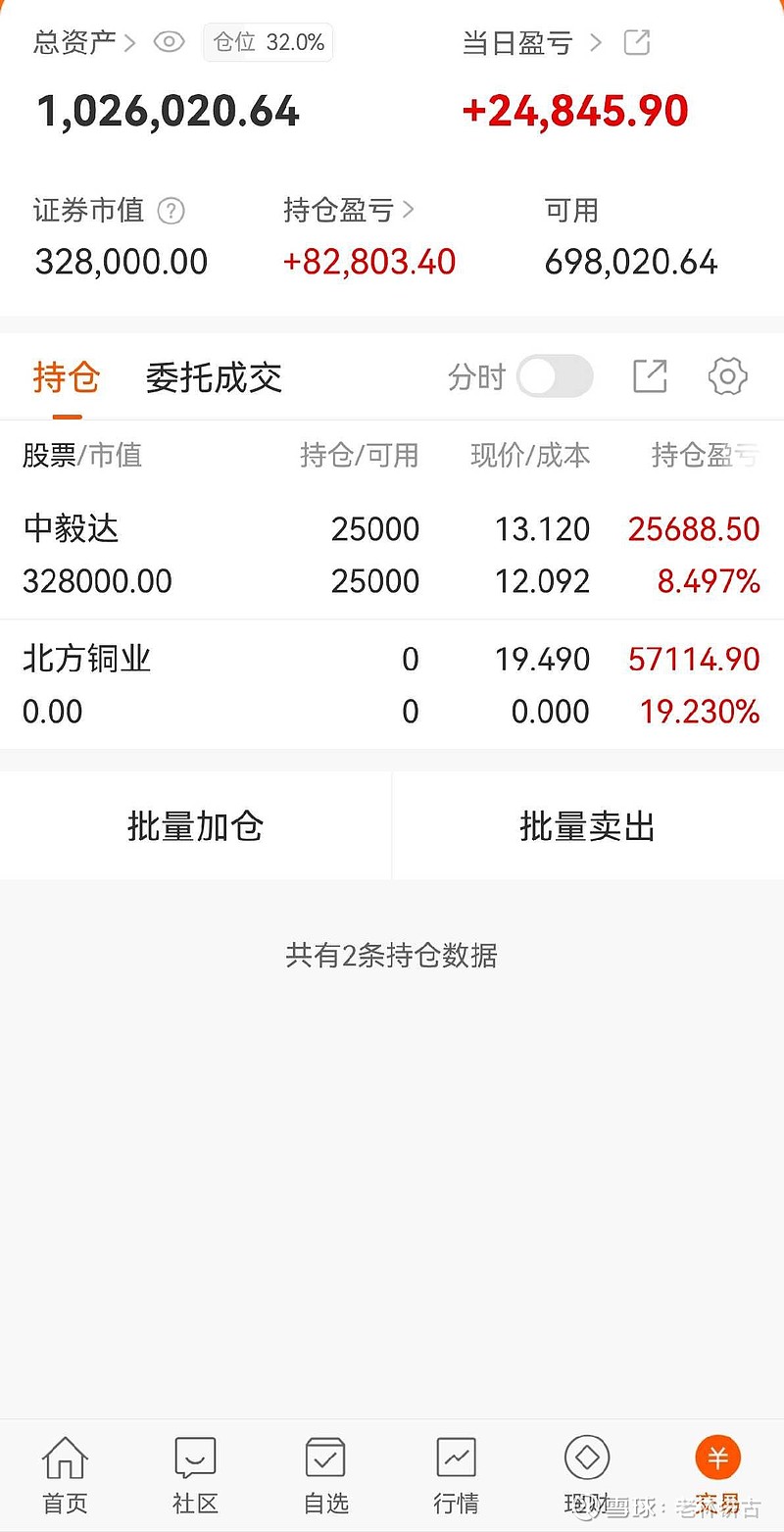This screenshot has width=784, height=1532.
Task: Share today's profit and loss
Action: pyautogui.click(x=637, y=42)
